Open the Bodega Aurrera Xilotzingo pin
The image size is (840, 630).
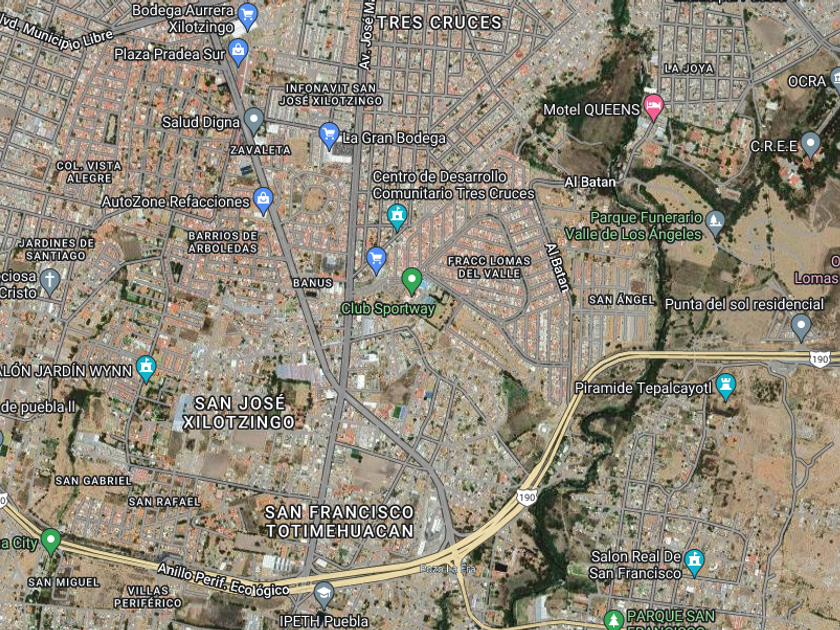coord(247,15)
